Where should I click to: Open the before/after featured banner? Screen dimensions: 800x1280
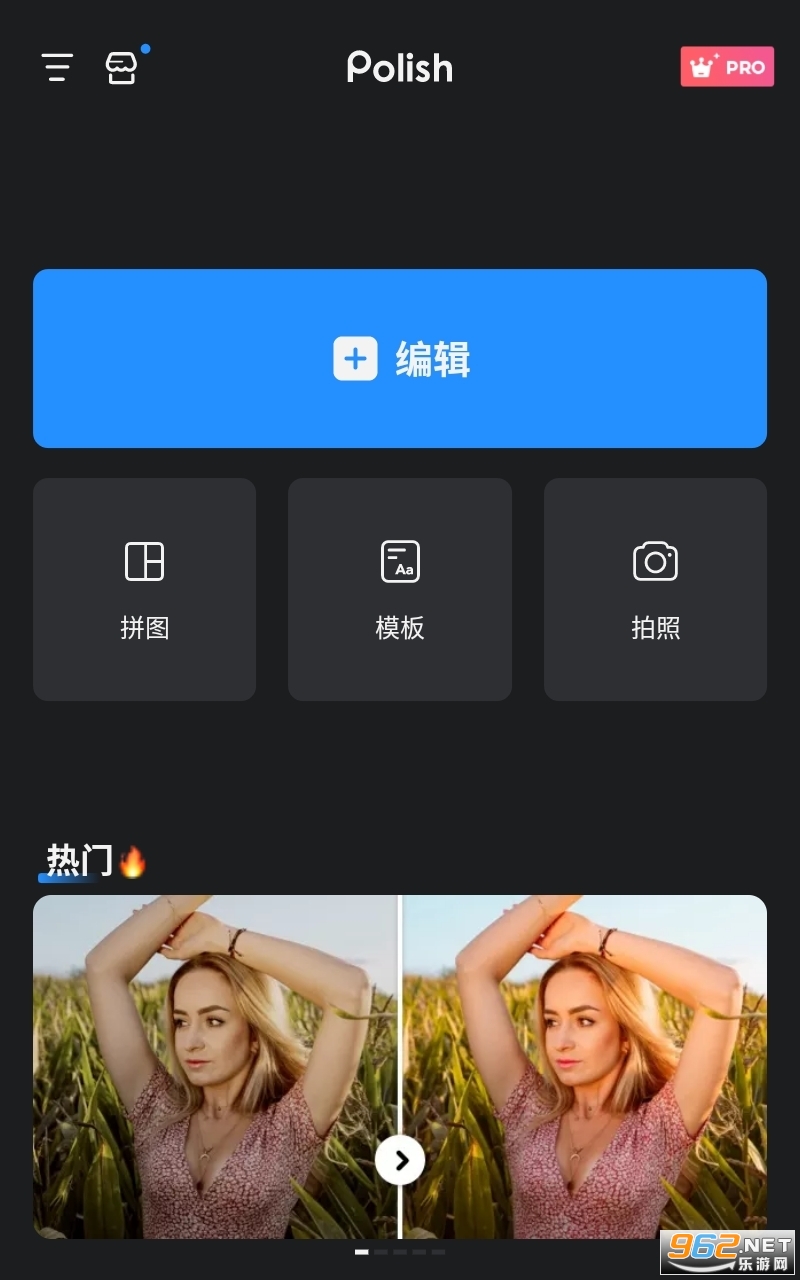coord(400,1067)
